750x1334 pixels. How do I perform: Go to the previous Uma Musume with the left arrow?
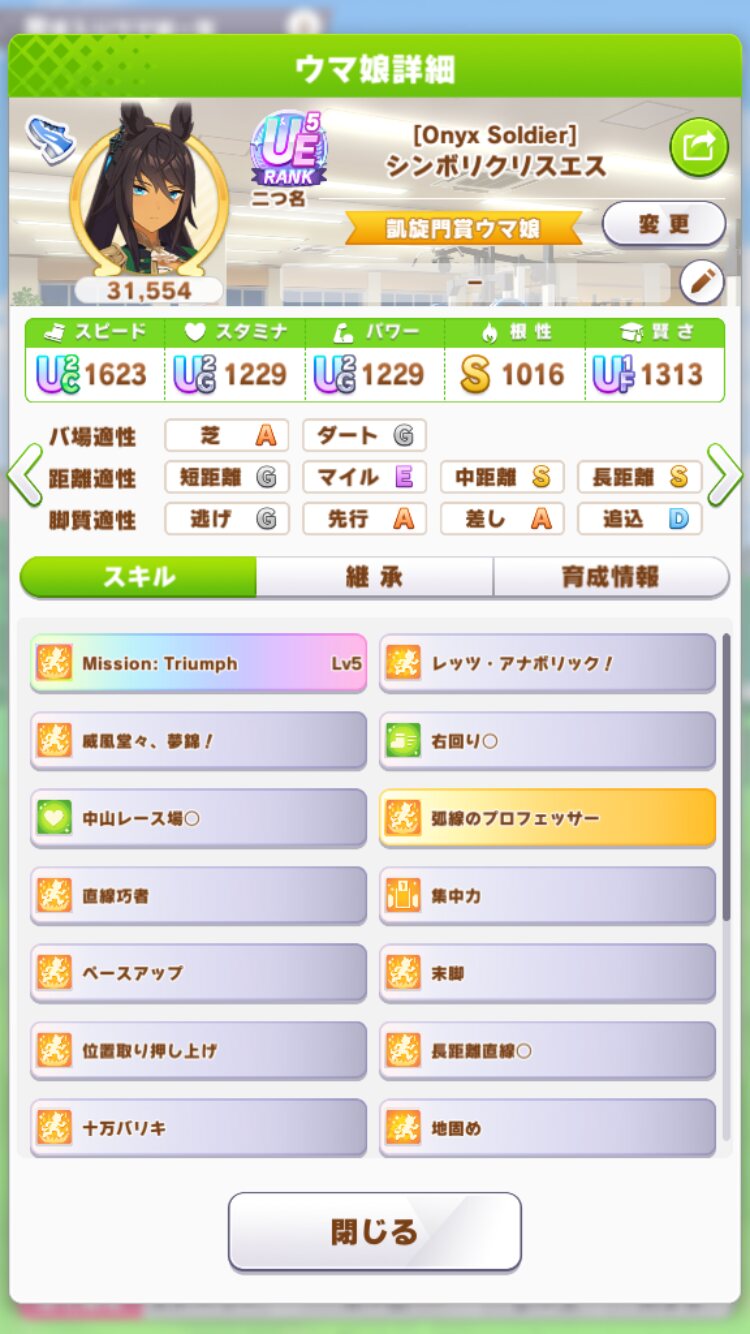click(24, 476)
